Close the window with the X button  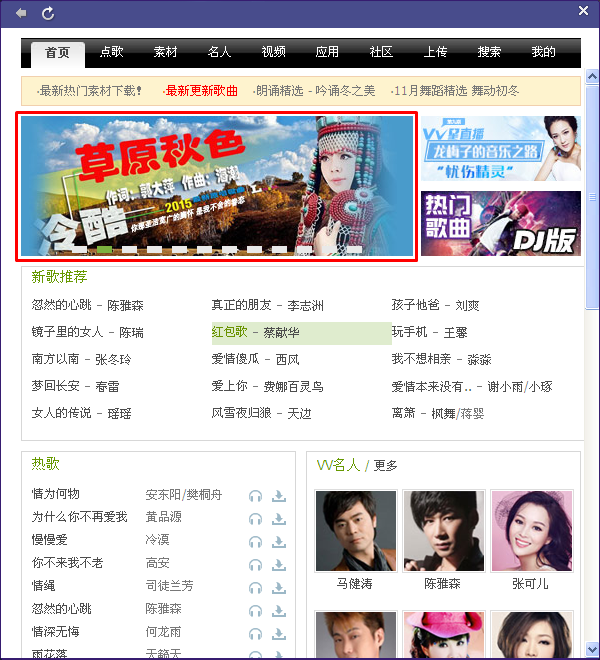(584, 11)
